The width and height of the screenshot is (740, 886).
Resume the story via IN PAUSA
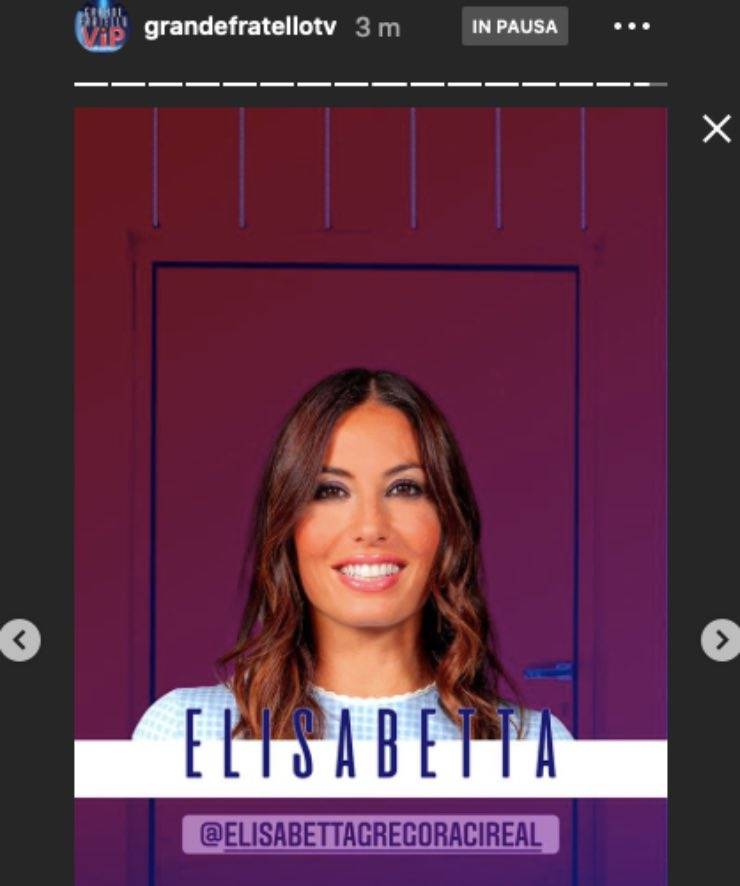pyautogui.click(x=514, y=27)
